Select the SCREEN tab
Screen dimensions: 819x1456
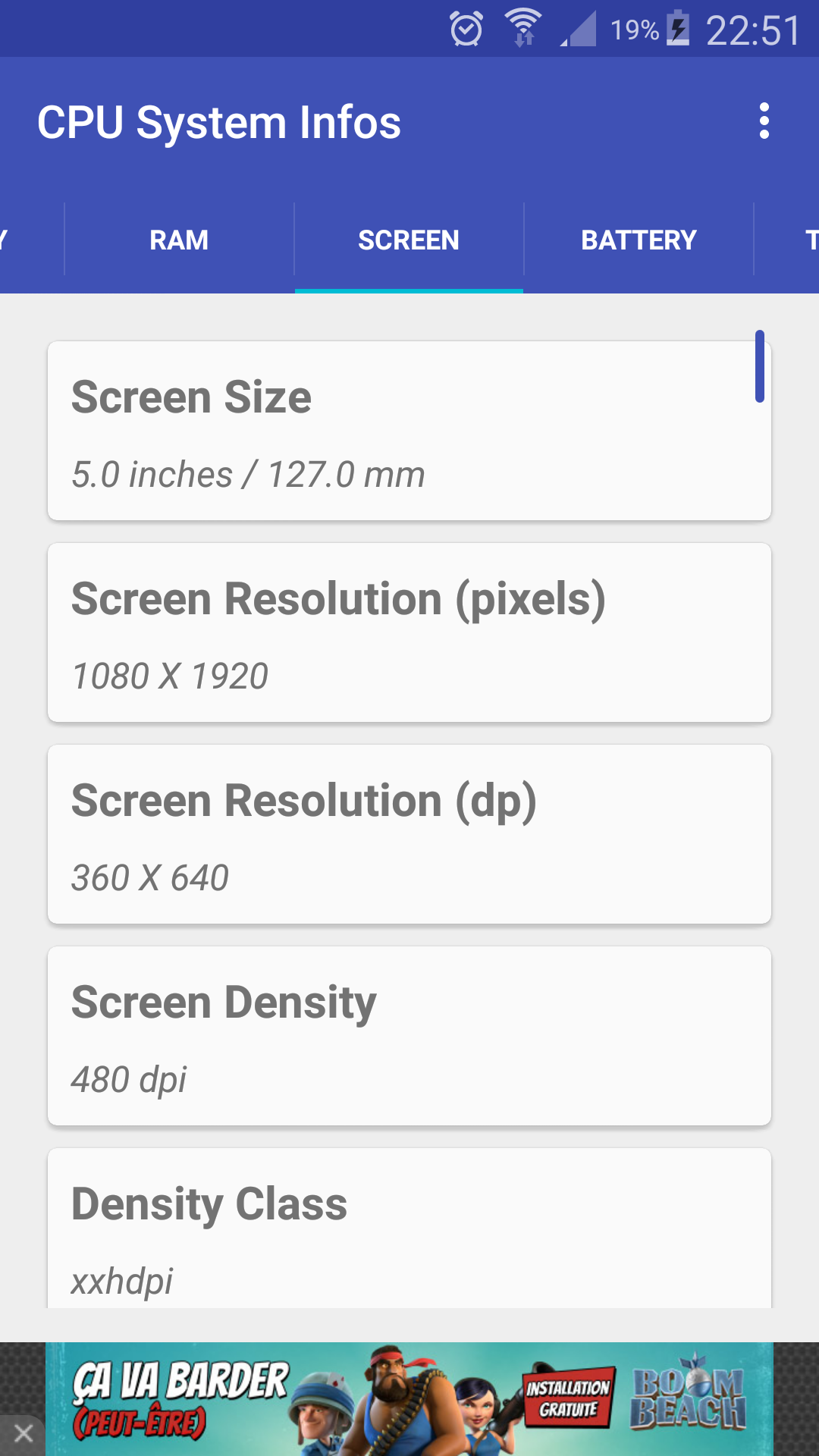(409, 240)
